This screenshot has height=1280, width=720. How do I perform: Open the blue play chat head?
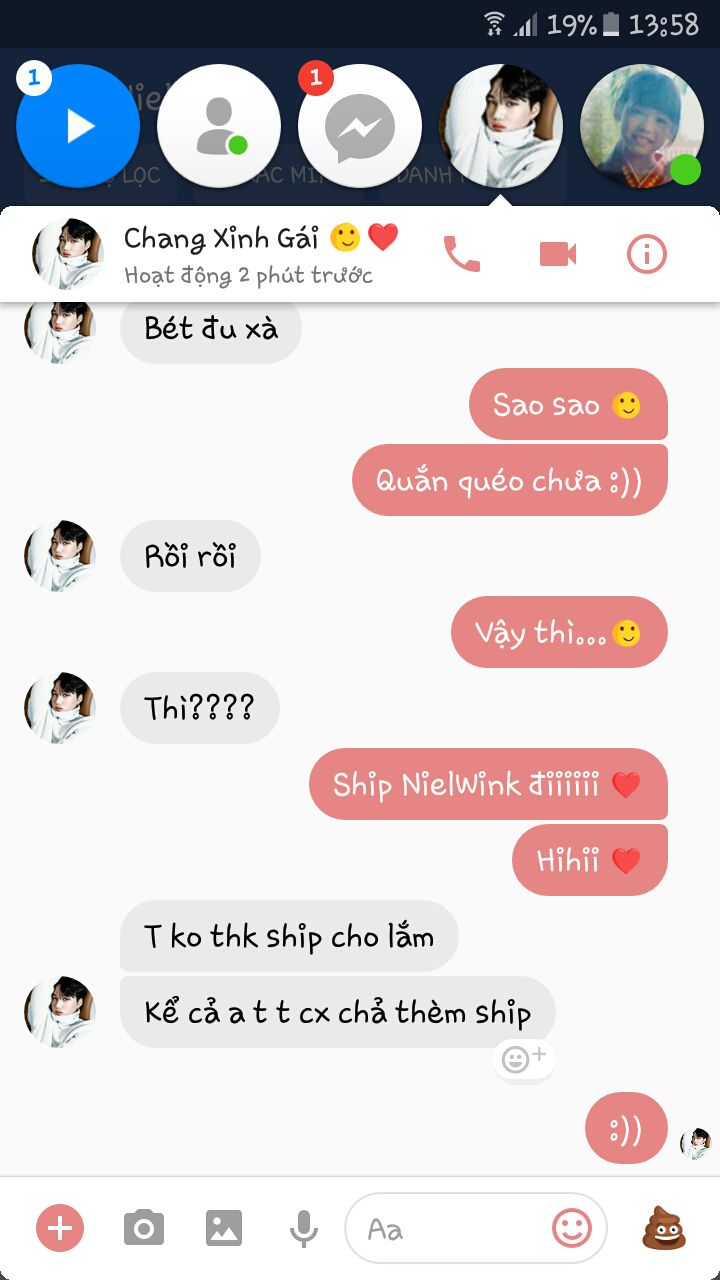point(78,126)
